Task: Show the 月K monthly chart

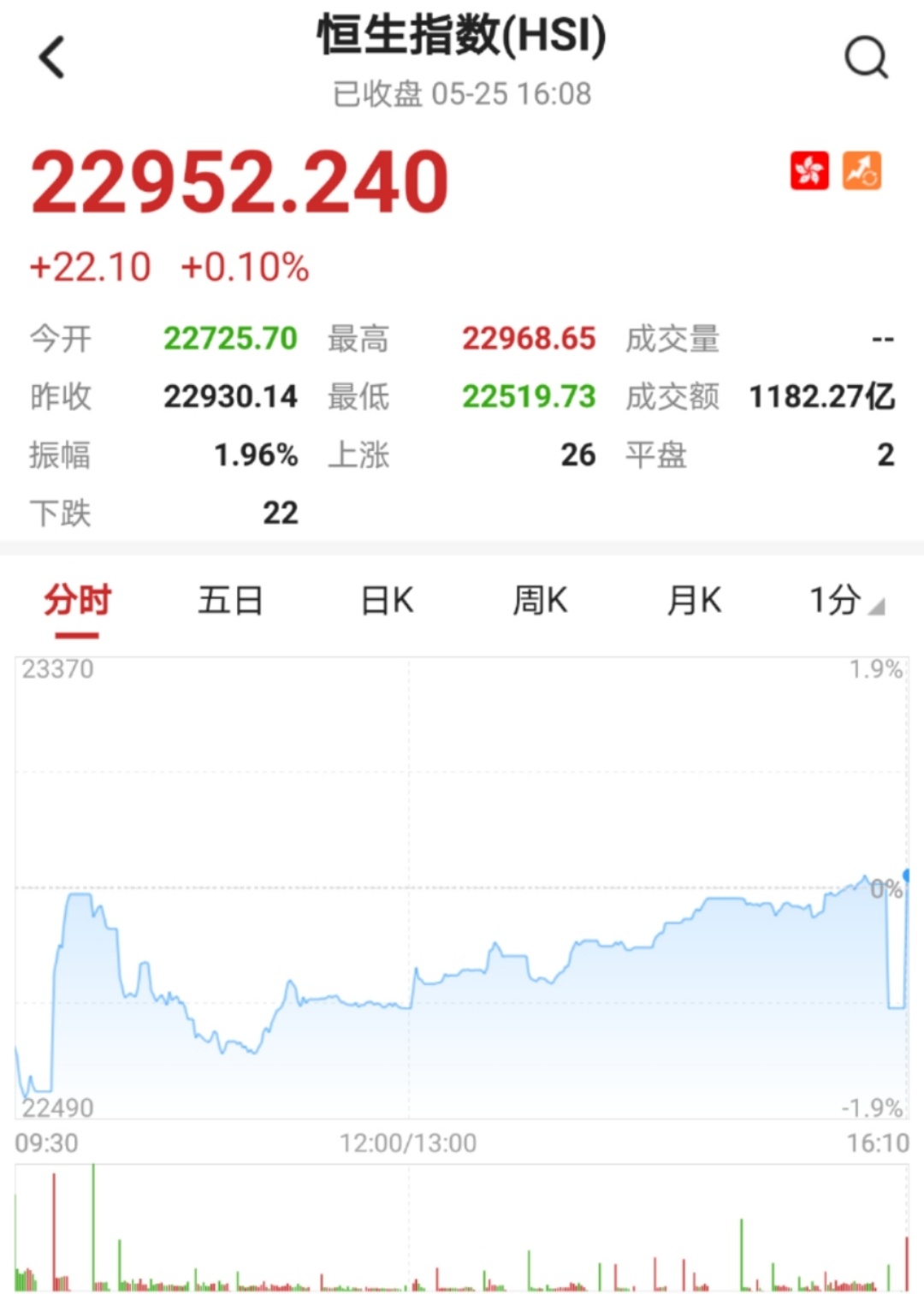Action: tap(694, 601)
